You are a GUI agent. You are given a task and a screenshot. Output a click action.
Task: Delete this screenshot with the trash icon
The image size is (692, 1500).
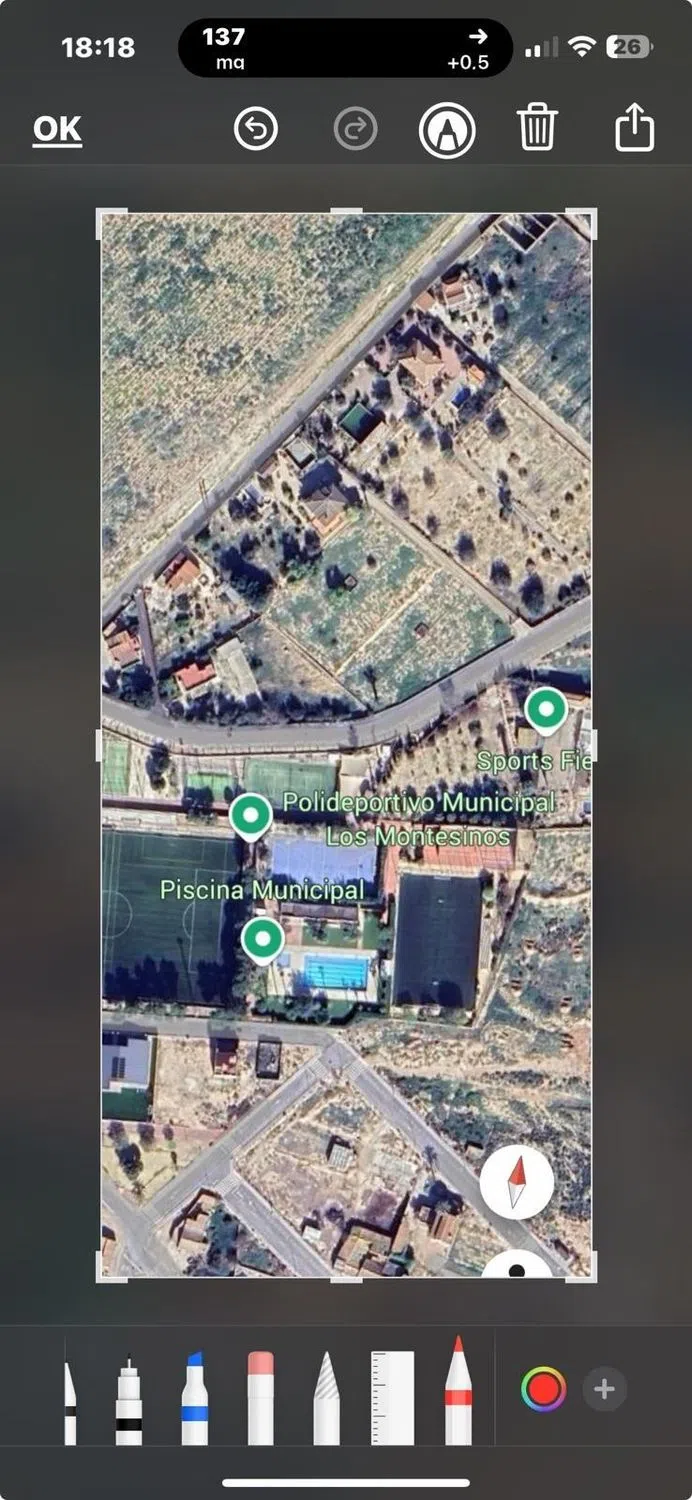point(537,129)
